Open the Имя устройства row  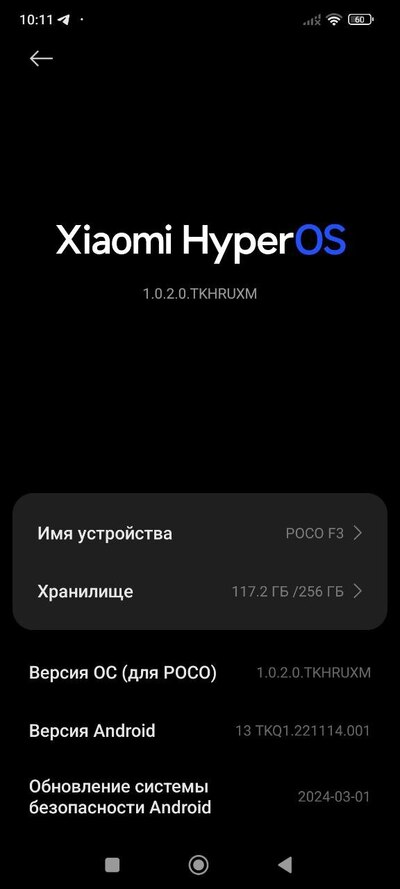[x=200, y=534]
